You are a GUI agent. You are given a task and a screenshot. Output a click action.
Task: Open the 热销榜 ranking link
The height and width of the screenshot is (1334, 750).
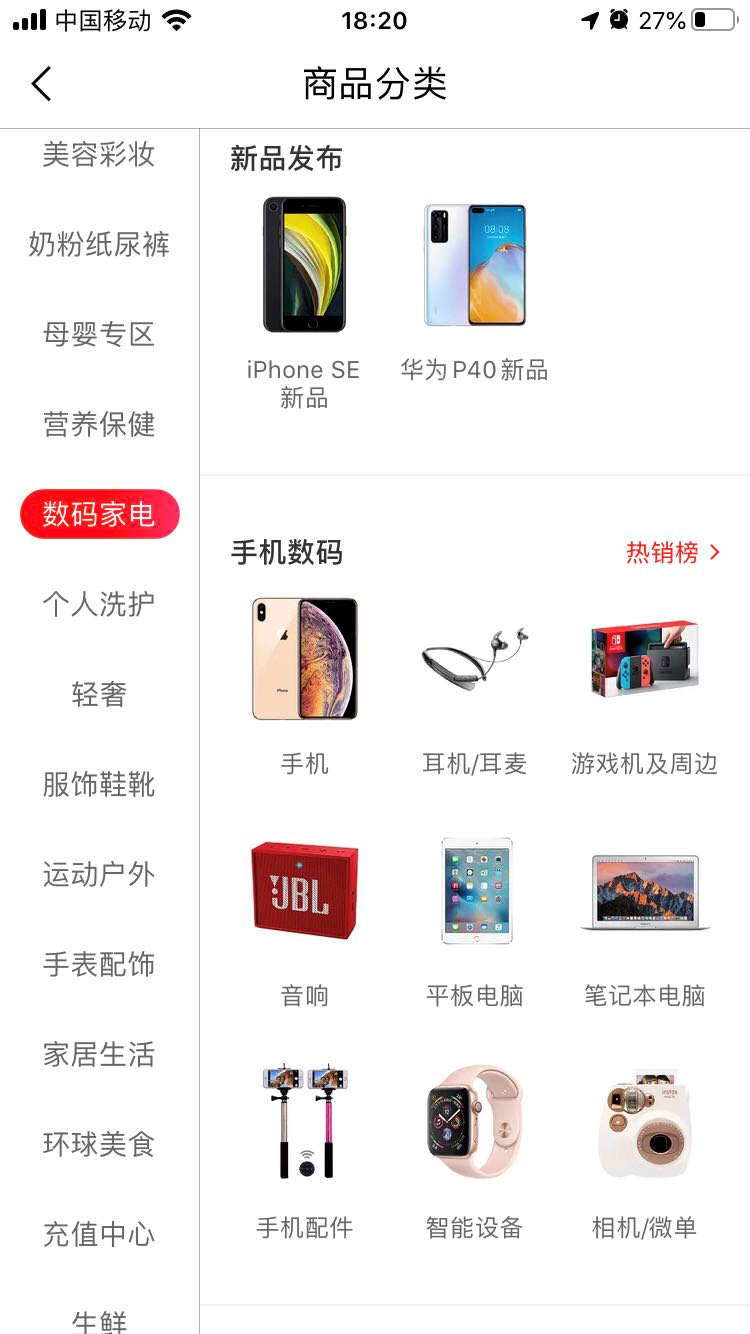[672, 553]
